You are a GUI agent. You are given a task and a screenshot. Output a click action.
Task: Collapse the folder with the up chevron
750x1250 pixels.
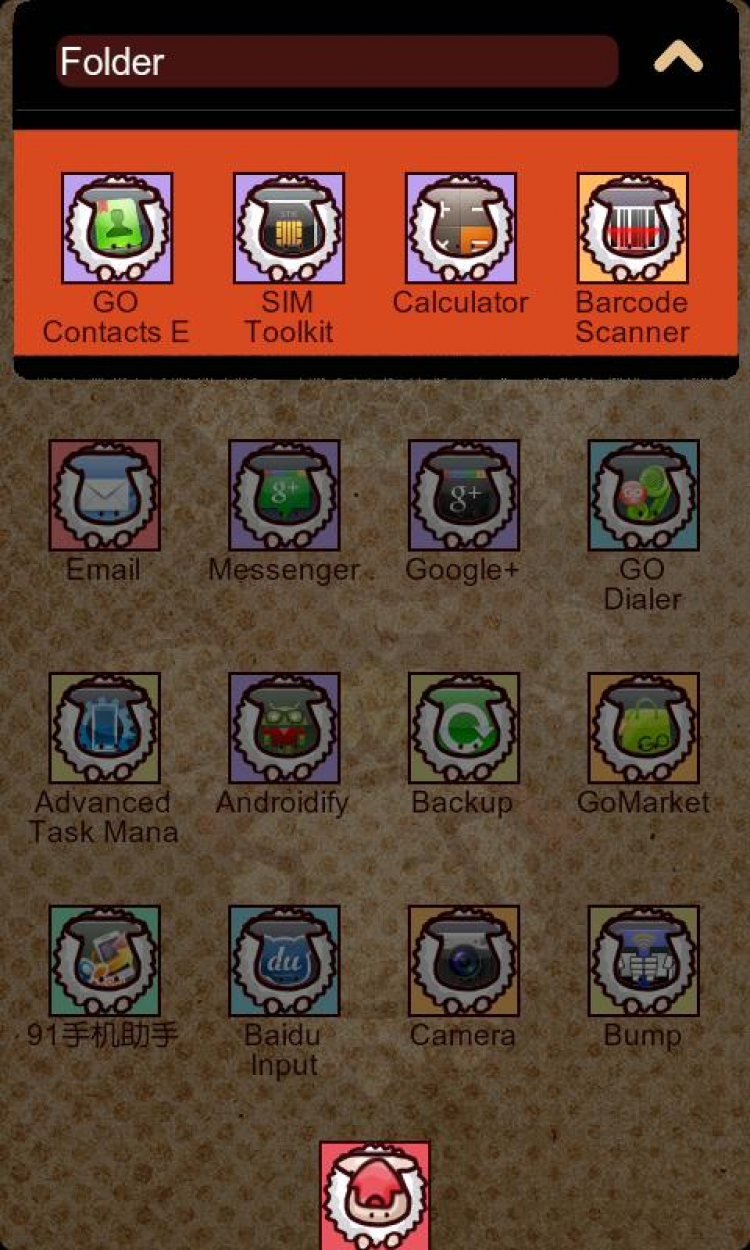tap(678, 60)
